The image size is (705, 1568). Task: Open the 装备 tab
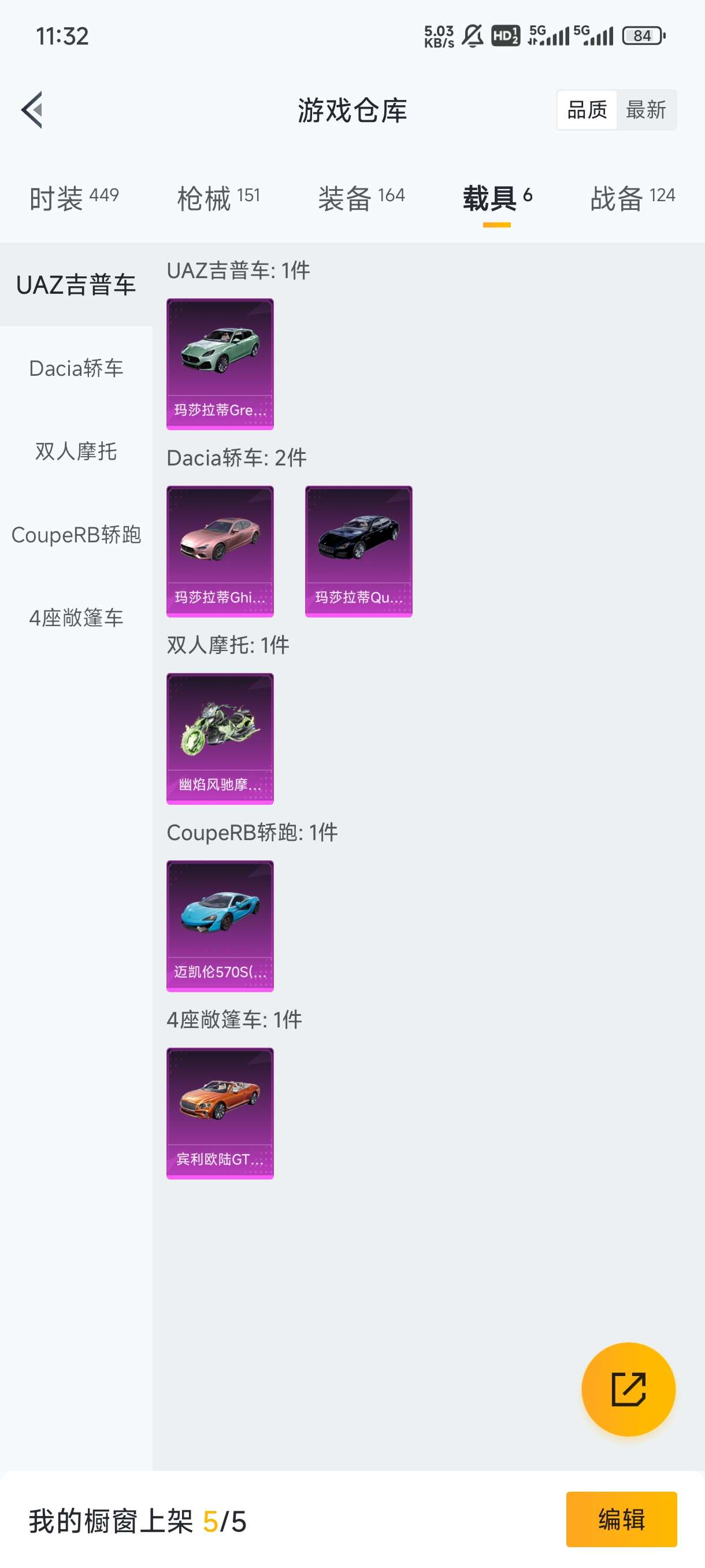[361, 198]
